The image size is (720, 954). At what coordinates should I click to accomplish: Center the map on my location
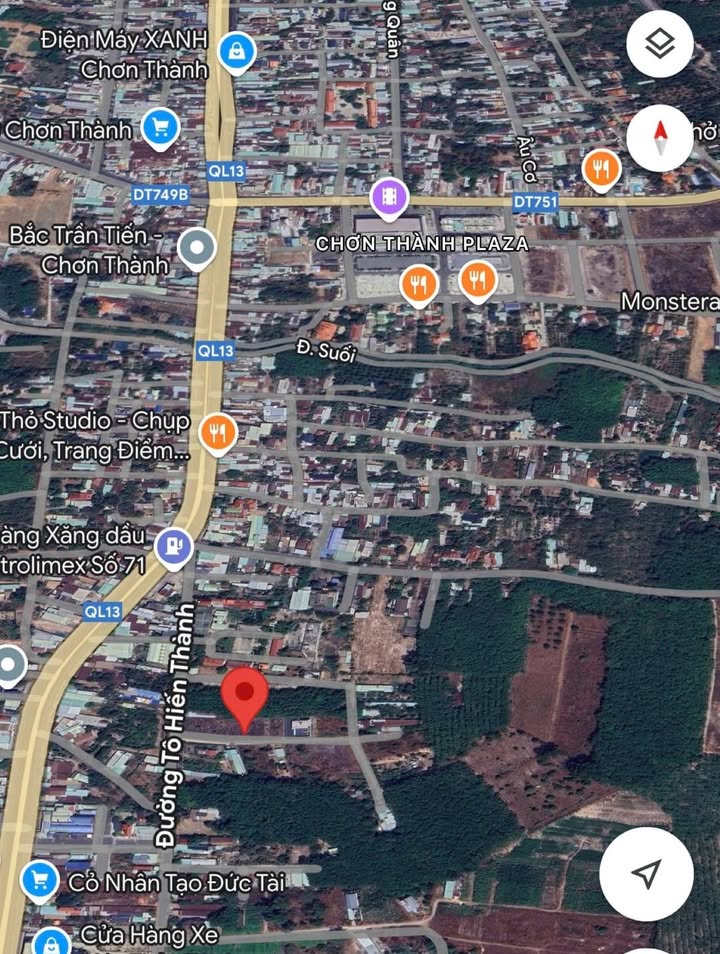coord(646,873)
